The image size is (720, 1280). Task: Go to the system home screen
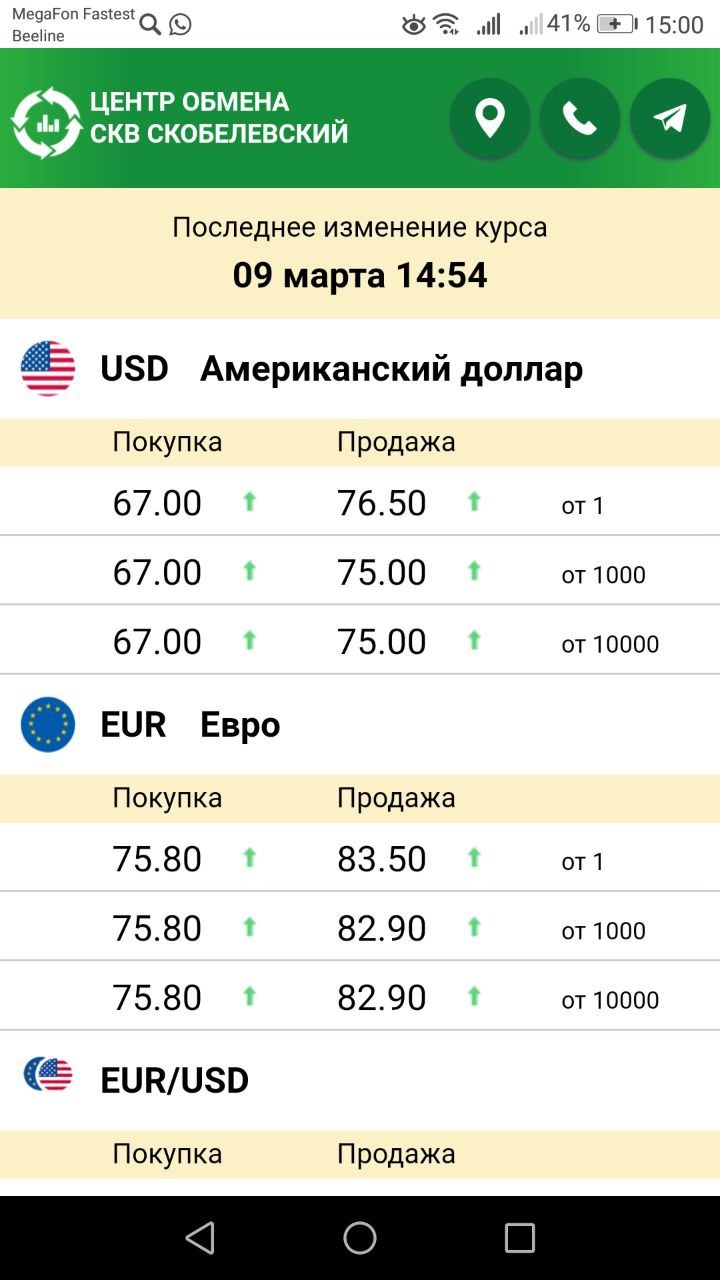click(x=360, y=1238)
